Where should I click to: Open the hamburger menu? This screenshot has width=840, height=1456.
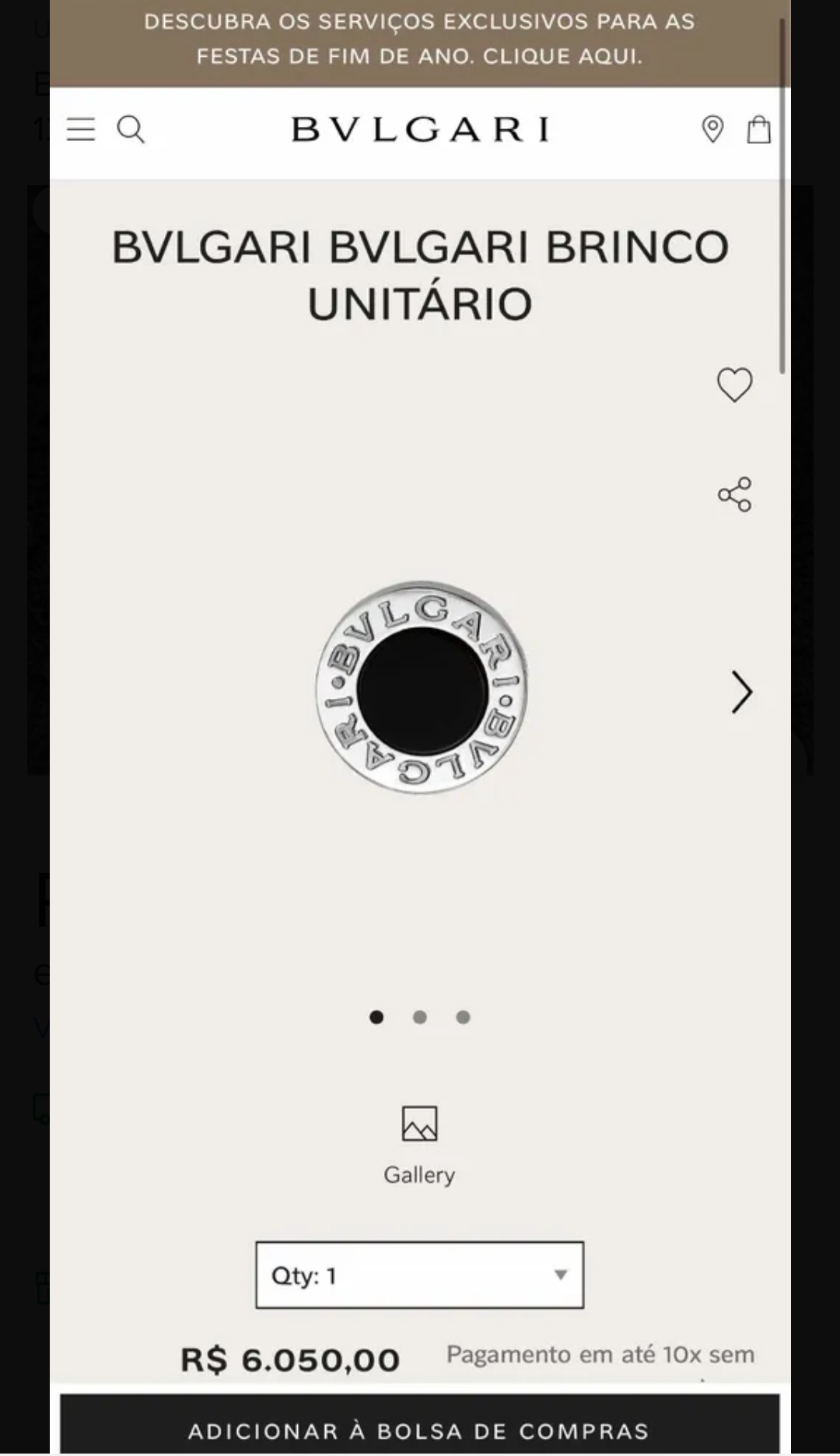(81, 129)
